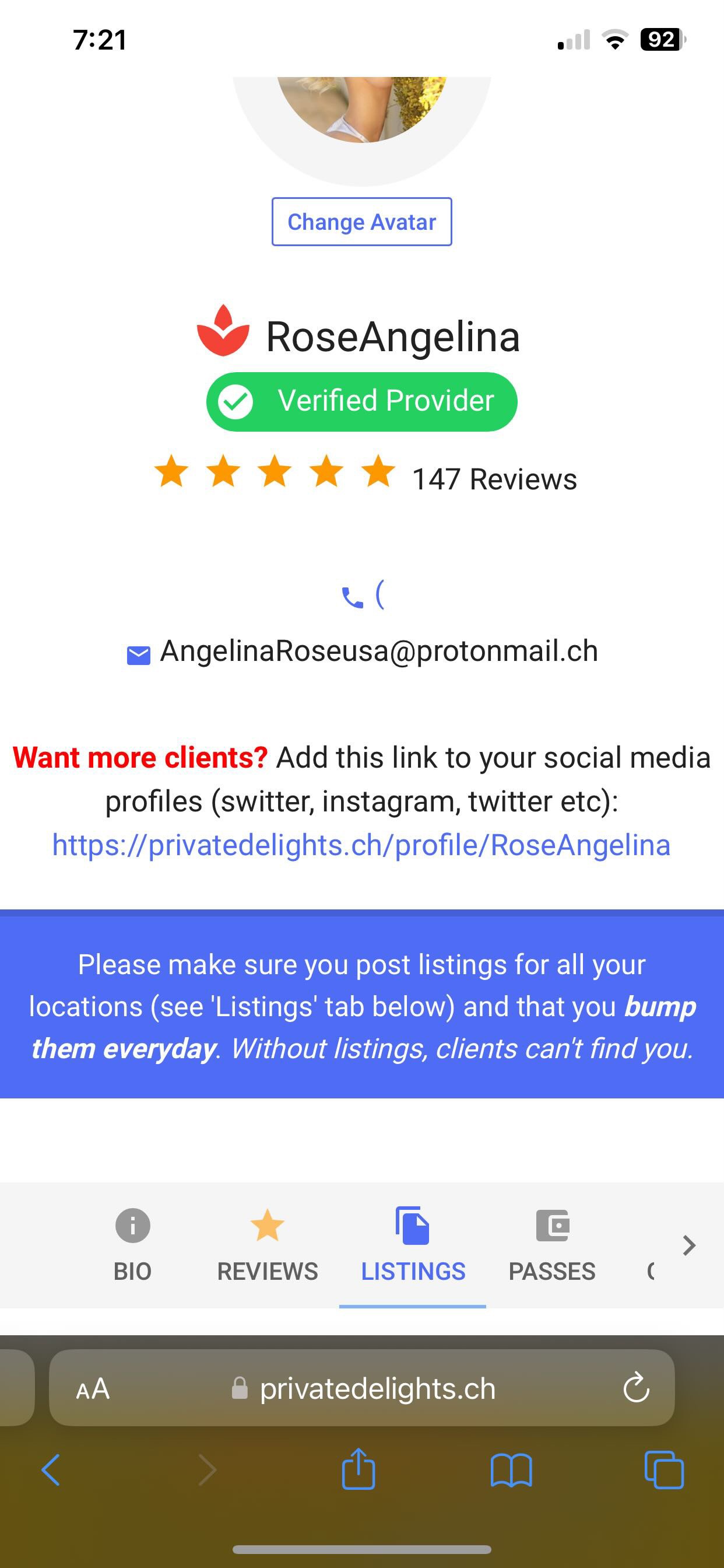This screenshot has height=1568, width=724.
Task: Open Safari bookmarks
Action: pos(511,1469)
